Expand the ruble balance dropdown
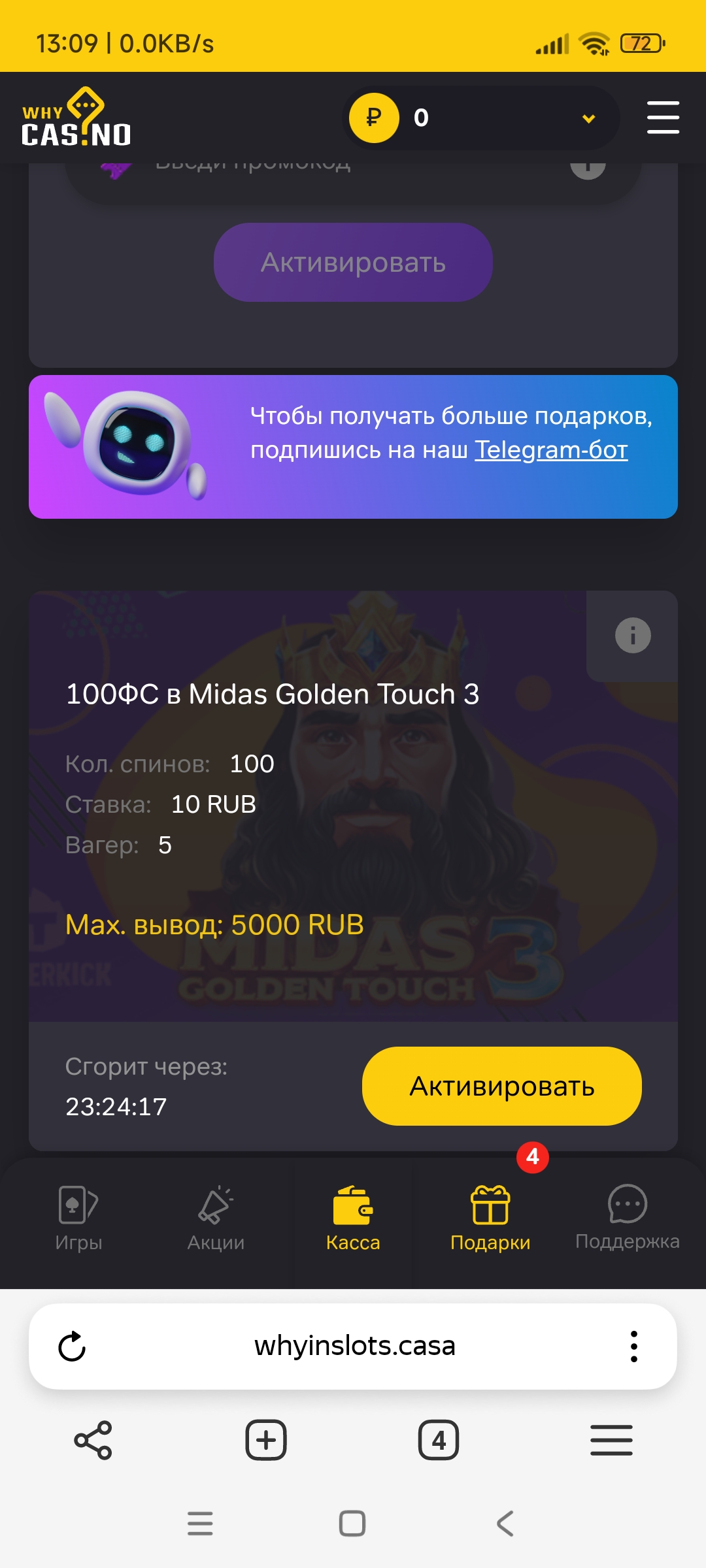This screenshot has width=706, height=1568. pos(588,118)
